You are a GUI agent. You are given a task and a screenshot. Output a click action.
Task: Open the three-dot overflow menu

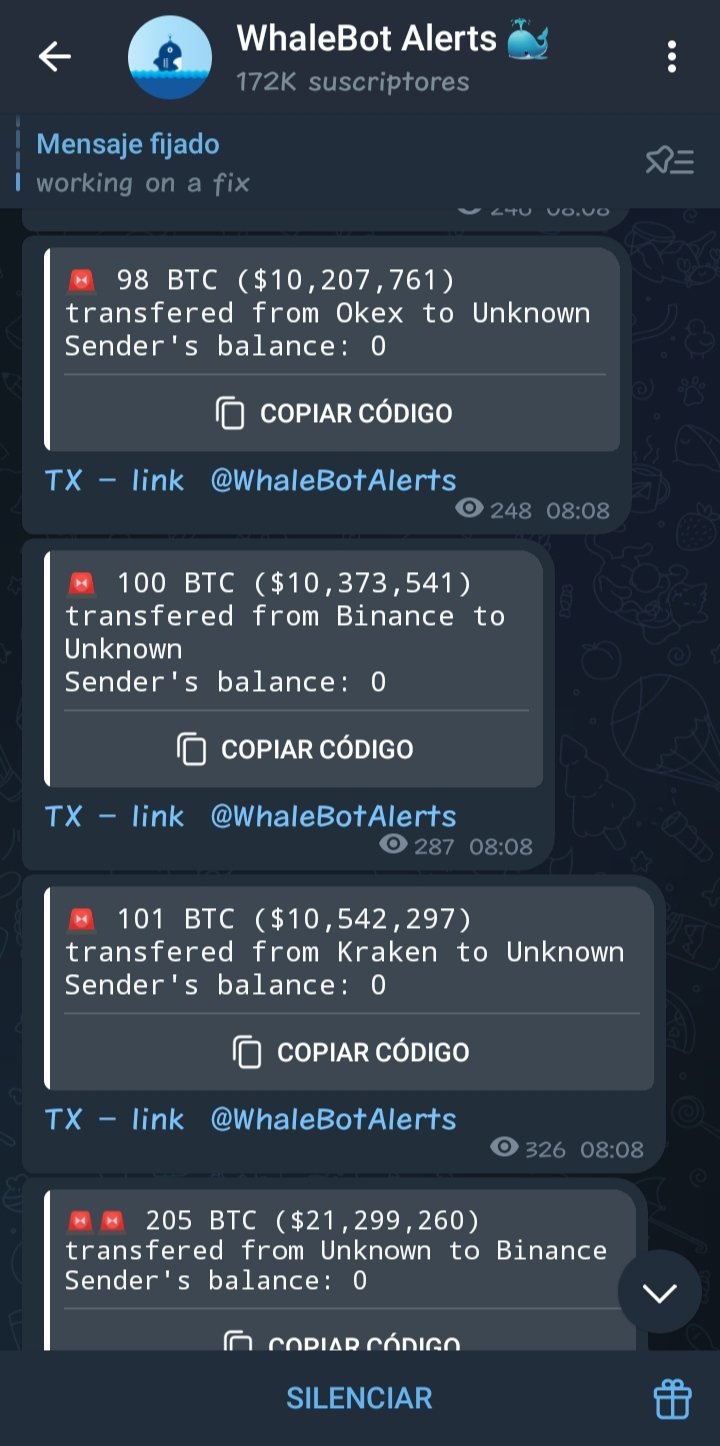(x=672, y=57)
